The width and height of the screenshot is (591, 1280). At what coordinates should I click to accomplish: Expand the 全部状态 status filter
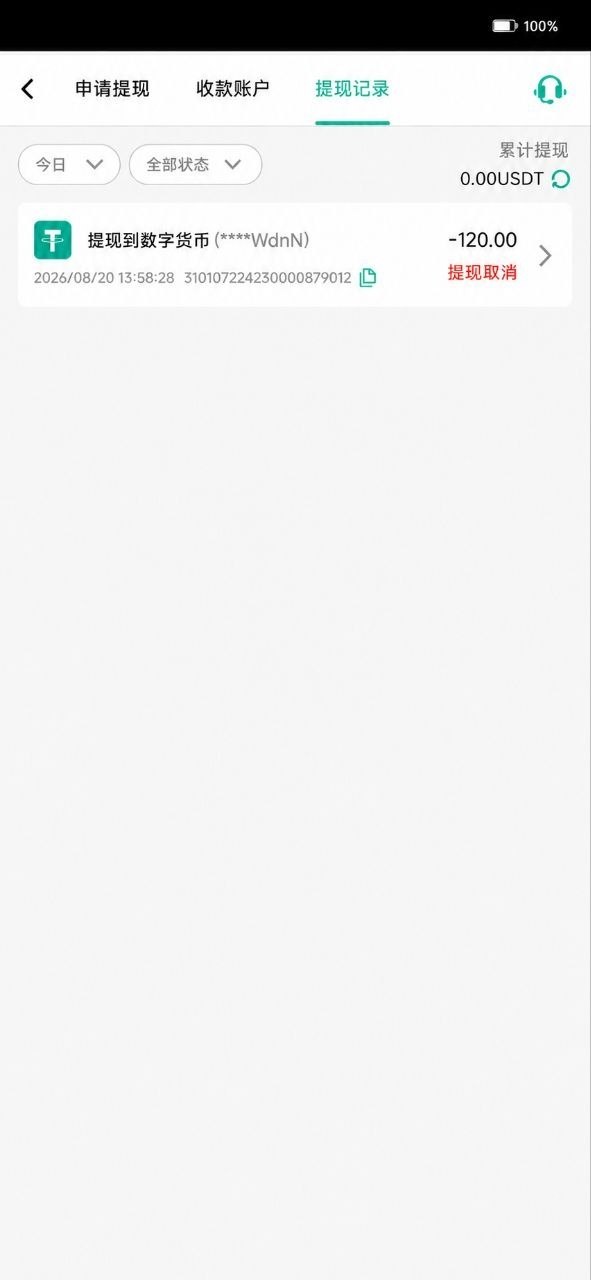(195, 165)
